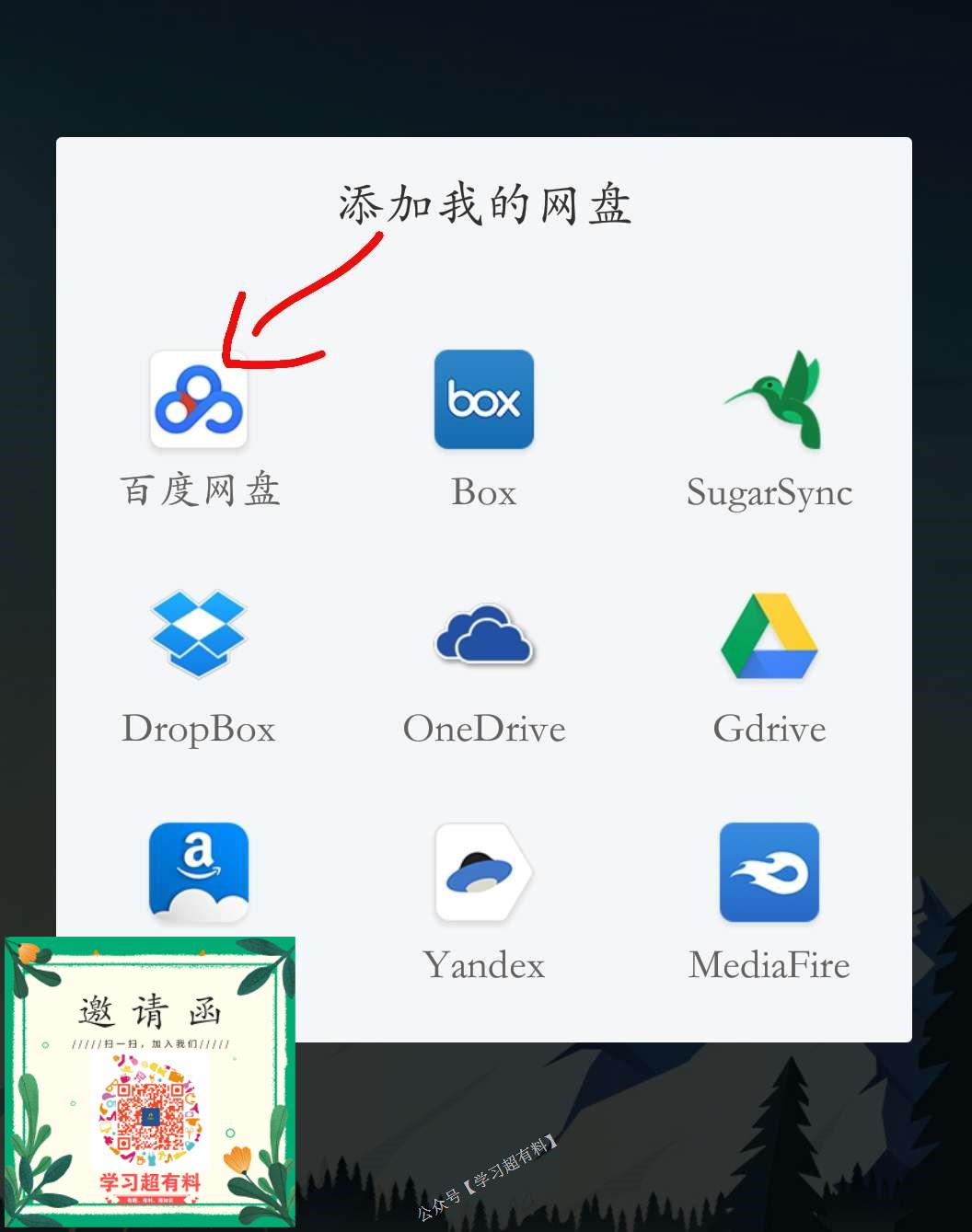Select the Yandex flying saucer icon

click(484, 871)
